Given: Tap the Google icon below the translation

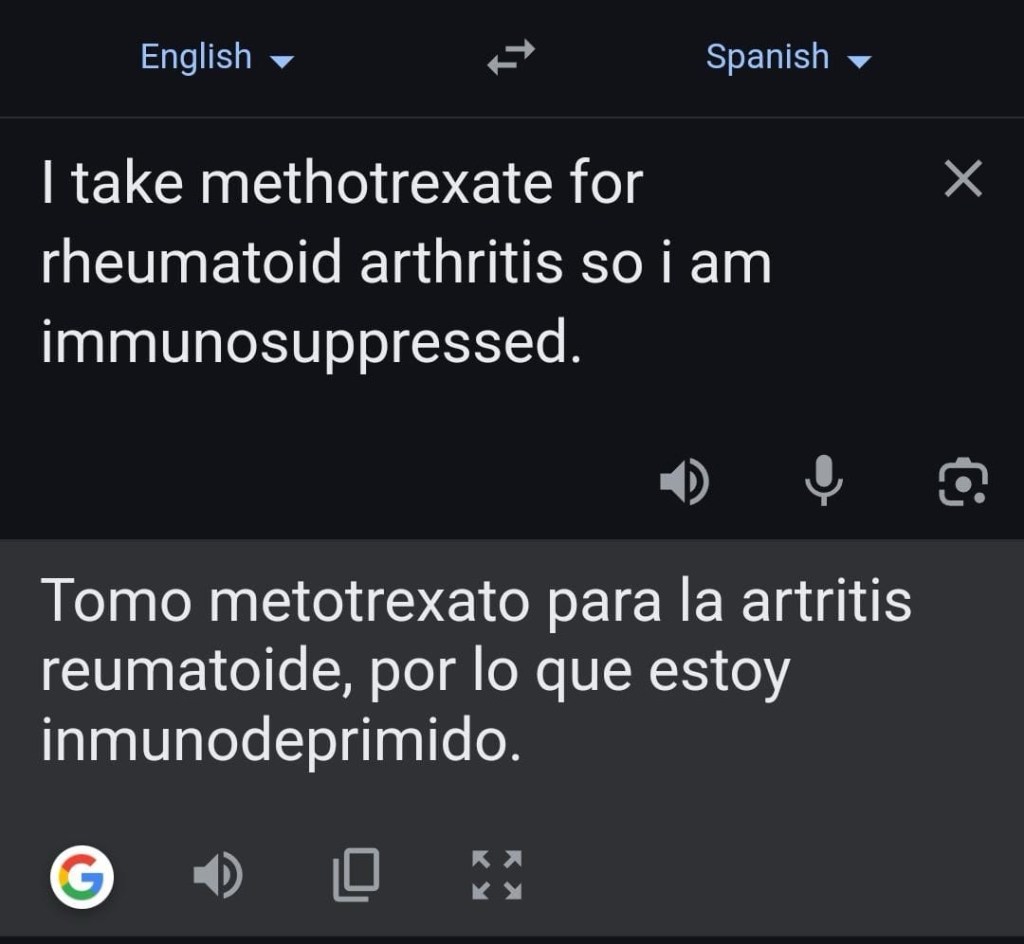Looking at the screenshot, I should coord(82,876).
